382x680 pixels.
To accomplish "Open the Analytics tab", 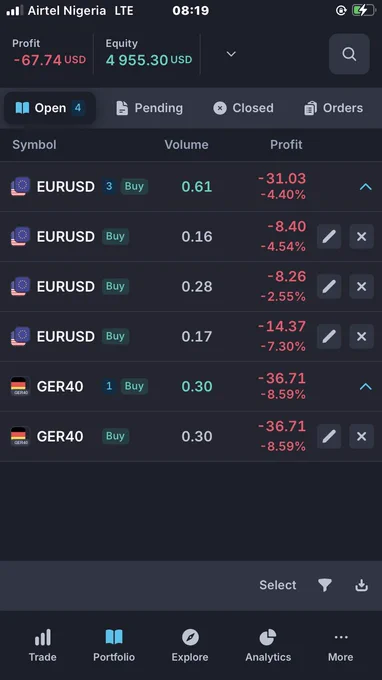I will (268, 645).
